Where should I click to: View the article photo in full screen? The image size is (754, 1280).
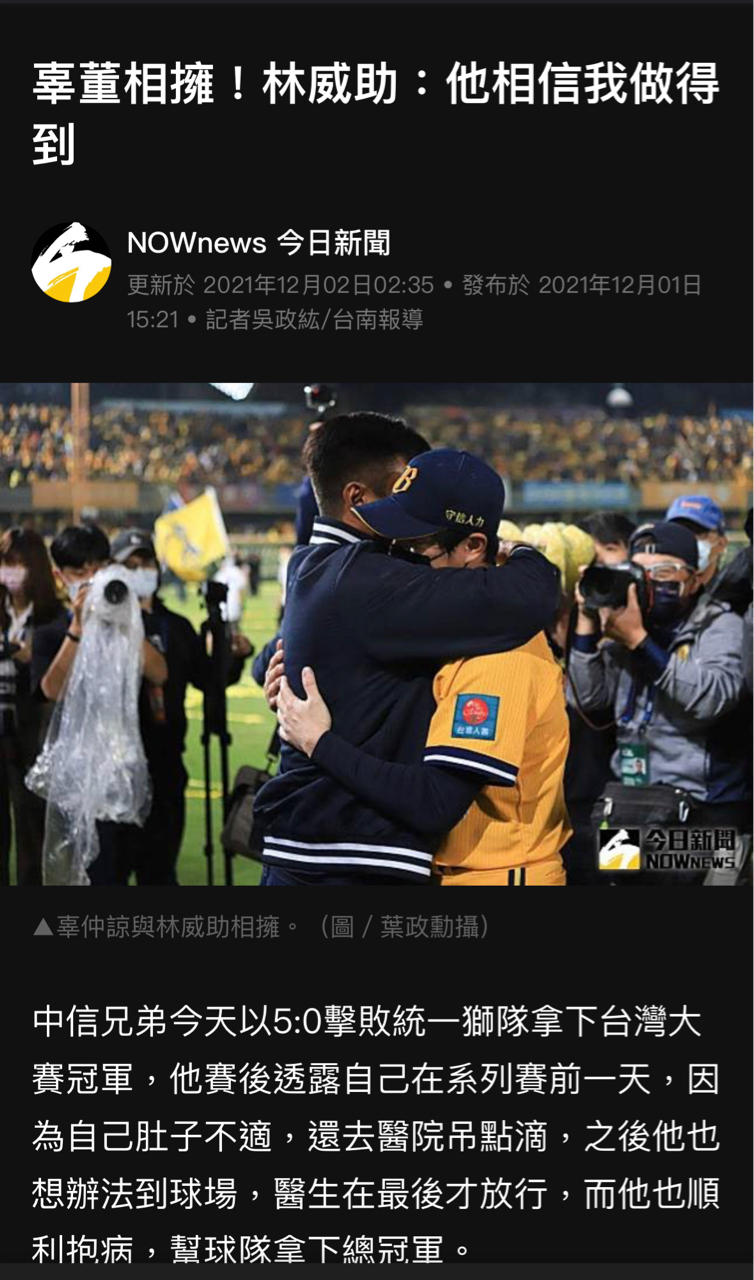pos(377,634)
